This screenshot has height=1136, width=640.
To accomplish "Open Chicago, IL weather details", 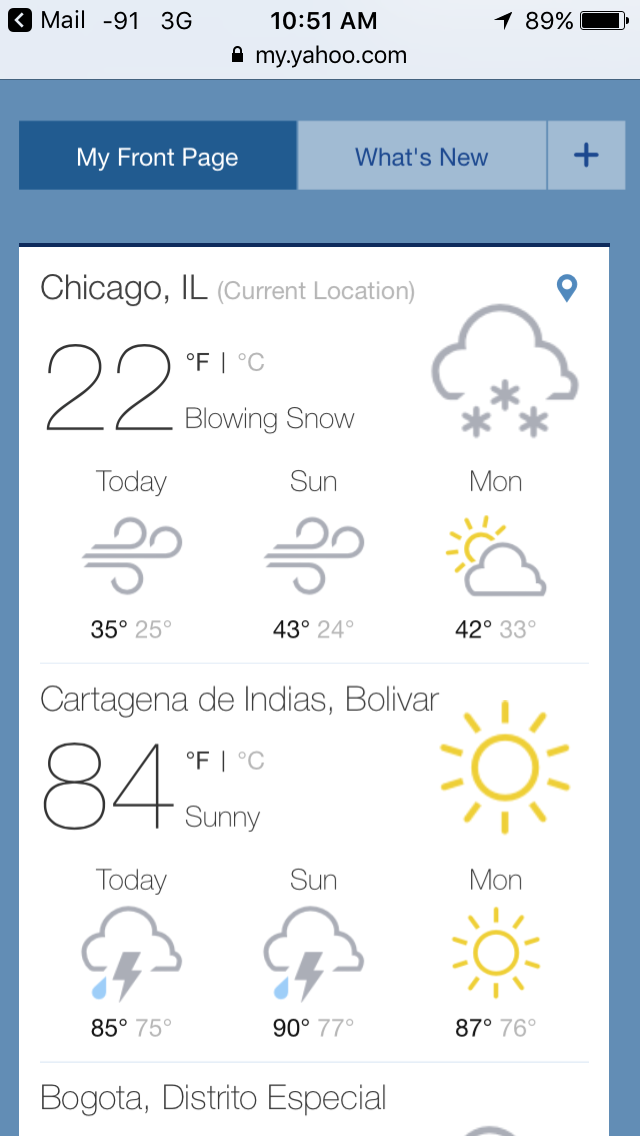I will 123,289.
